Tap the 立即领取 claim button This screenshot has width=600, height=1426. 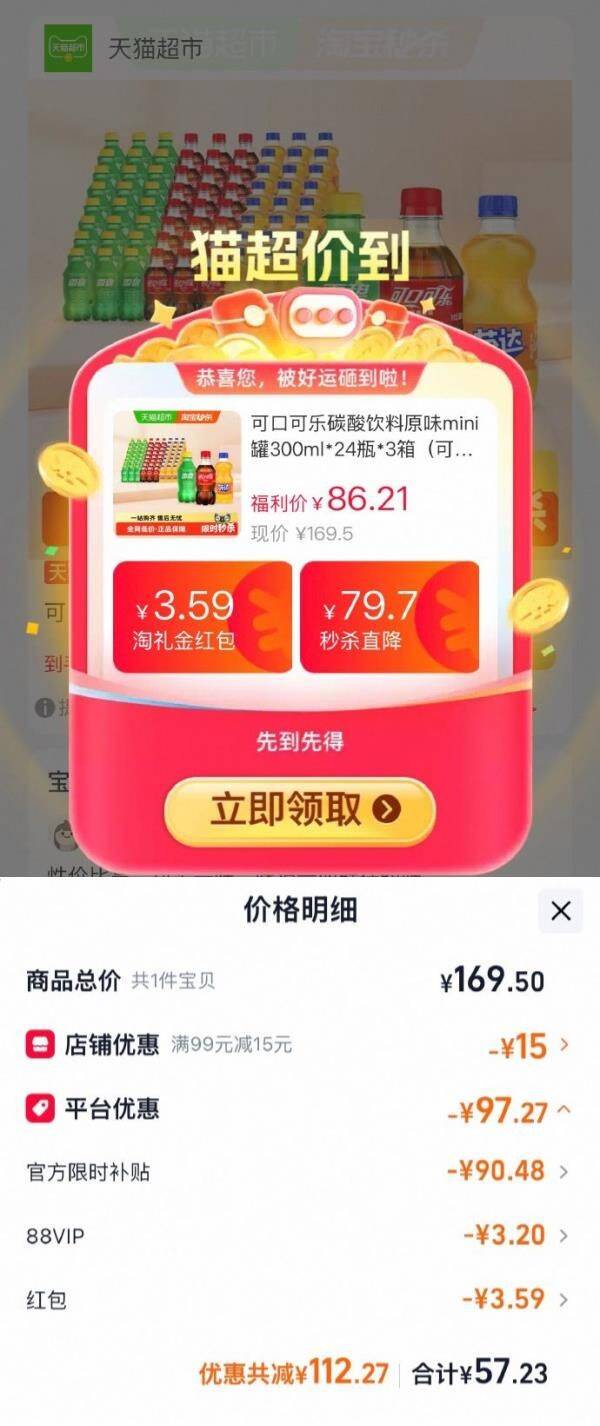[300, 811]
